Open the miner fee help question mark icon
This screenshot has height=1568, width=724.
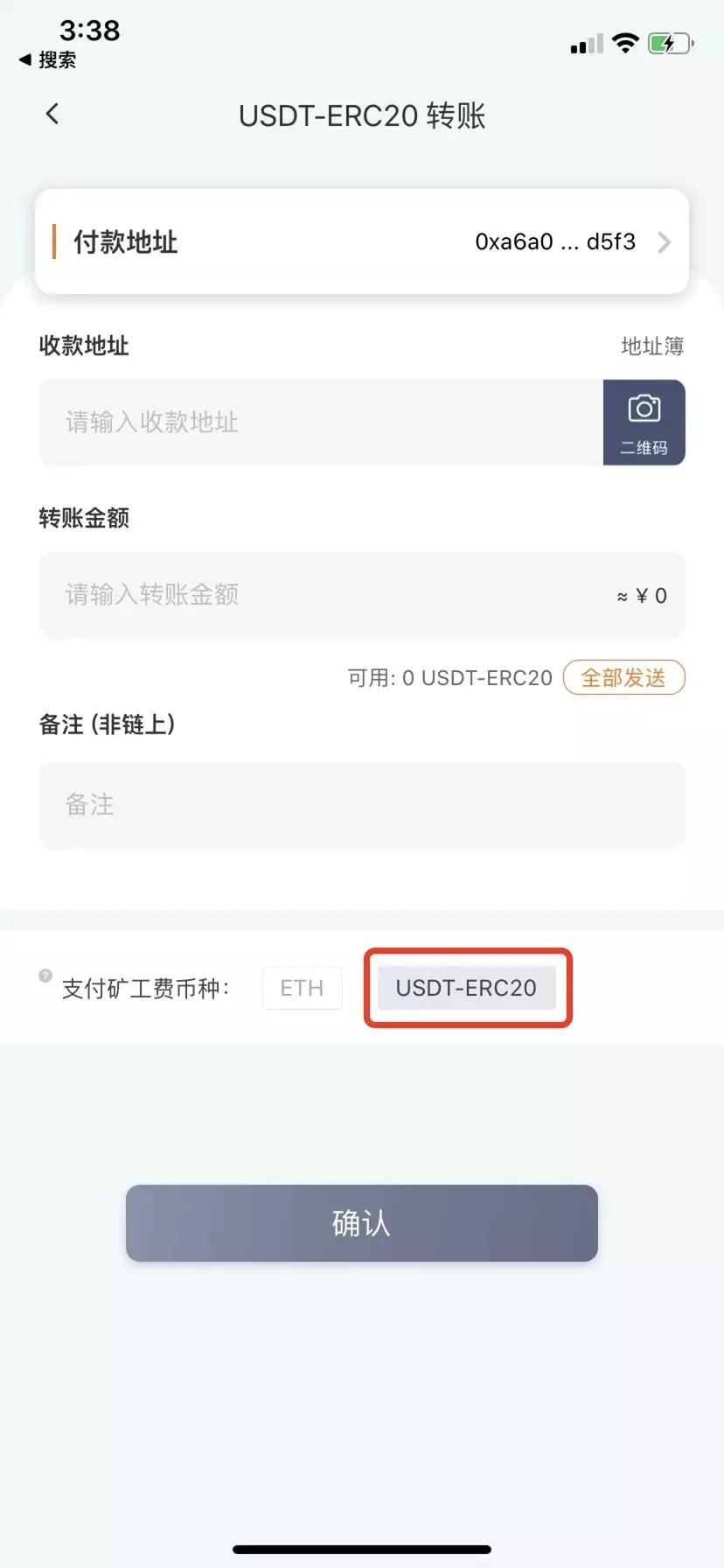(x=44, y=977)
